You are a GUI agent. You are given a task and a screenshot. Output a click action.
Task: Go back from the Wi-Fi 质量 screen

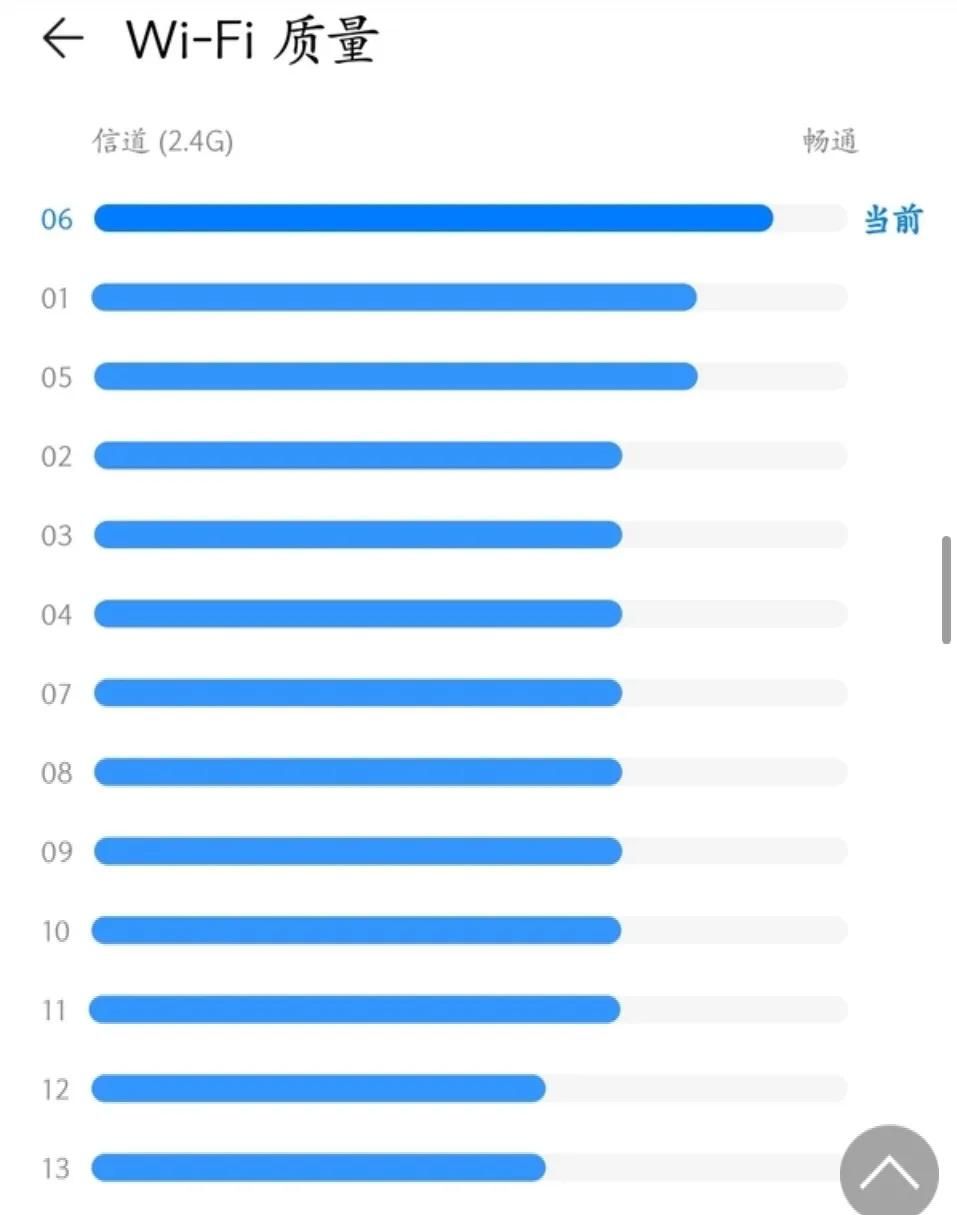click(x=62, y=40)
